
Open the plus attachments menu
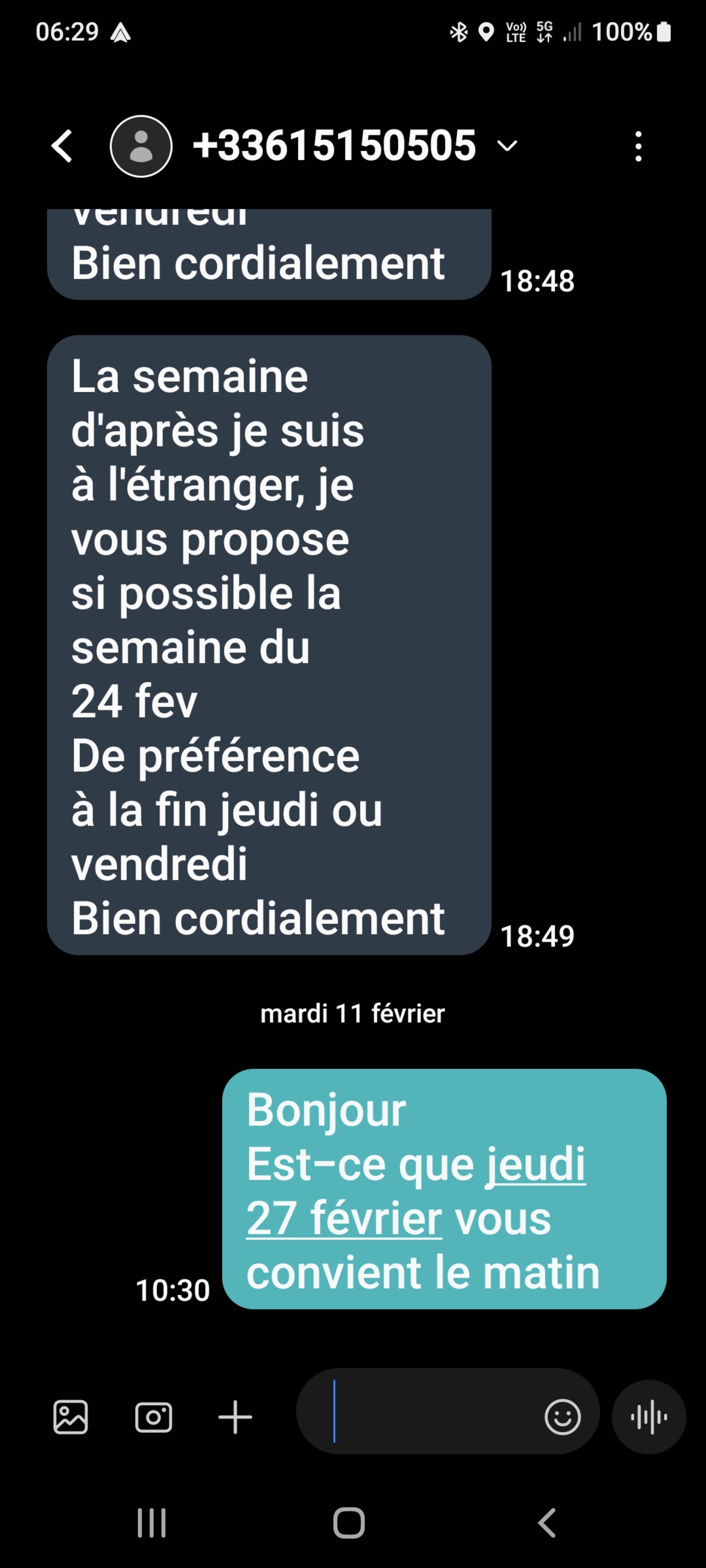(x=235, y=1417)
